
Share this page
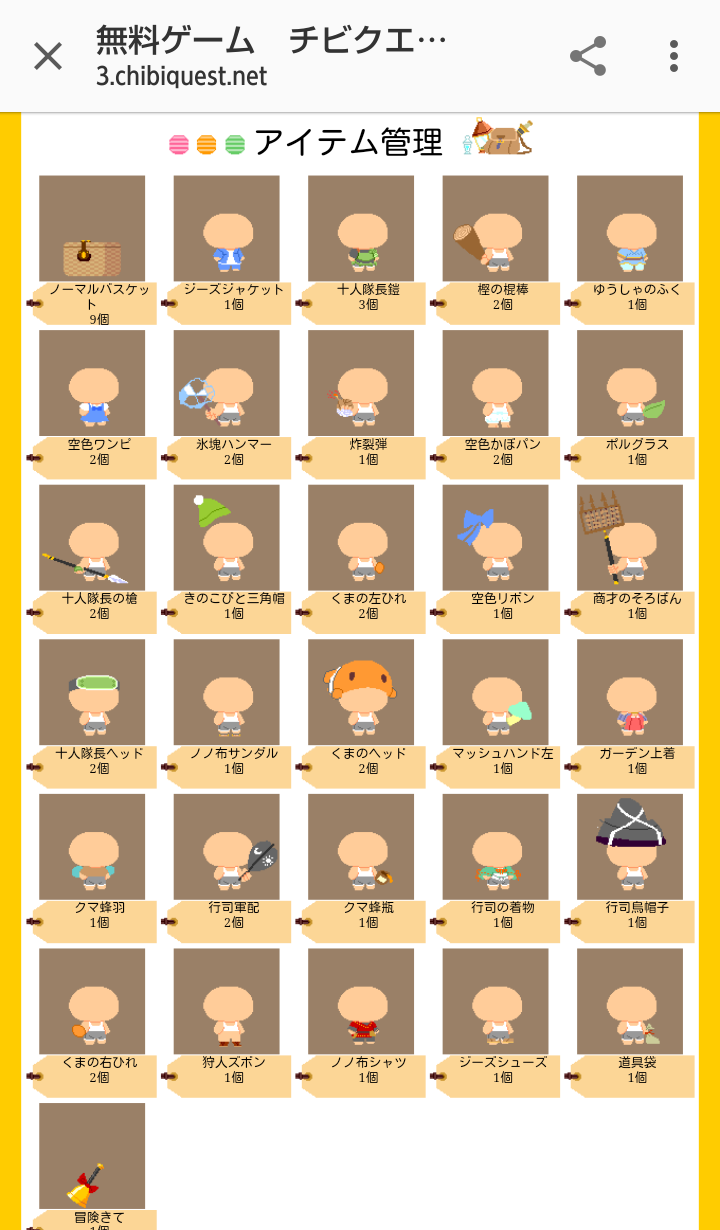(x=588, y=56)
